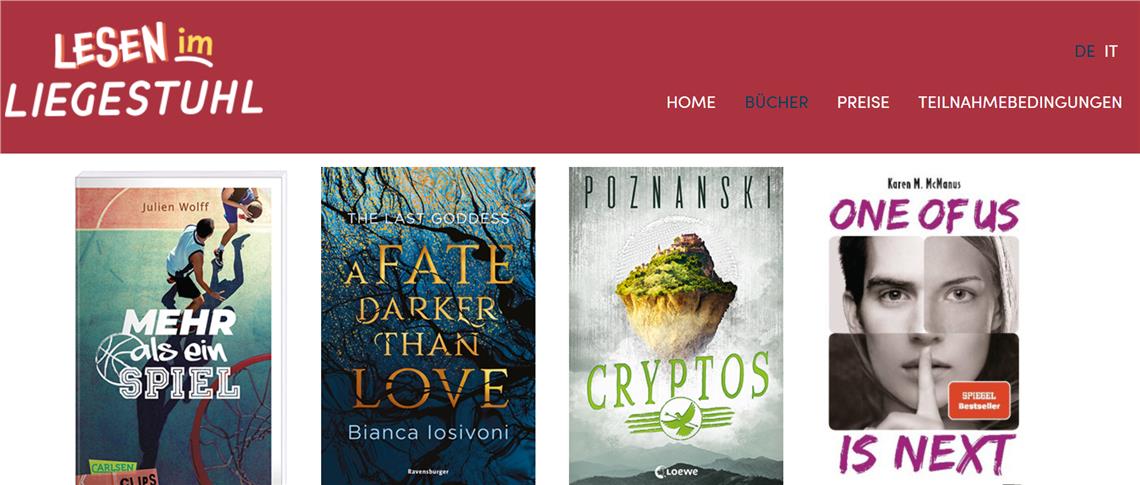Switch language to DE
This screenshot has width=1140, height=485.
point(1084,51)
